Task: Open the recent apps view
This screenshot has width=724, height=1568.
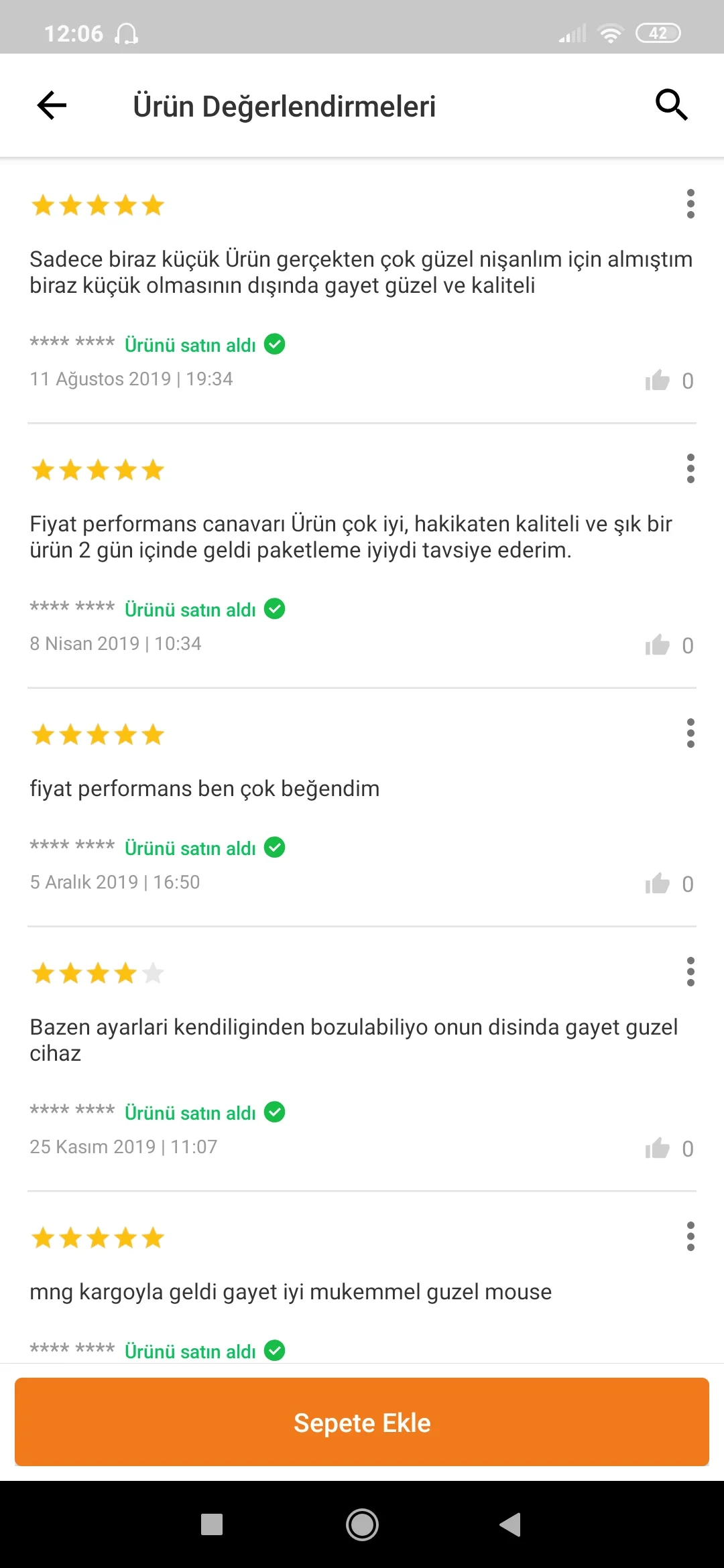Action: 212,1525
